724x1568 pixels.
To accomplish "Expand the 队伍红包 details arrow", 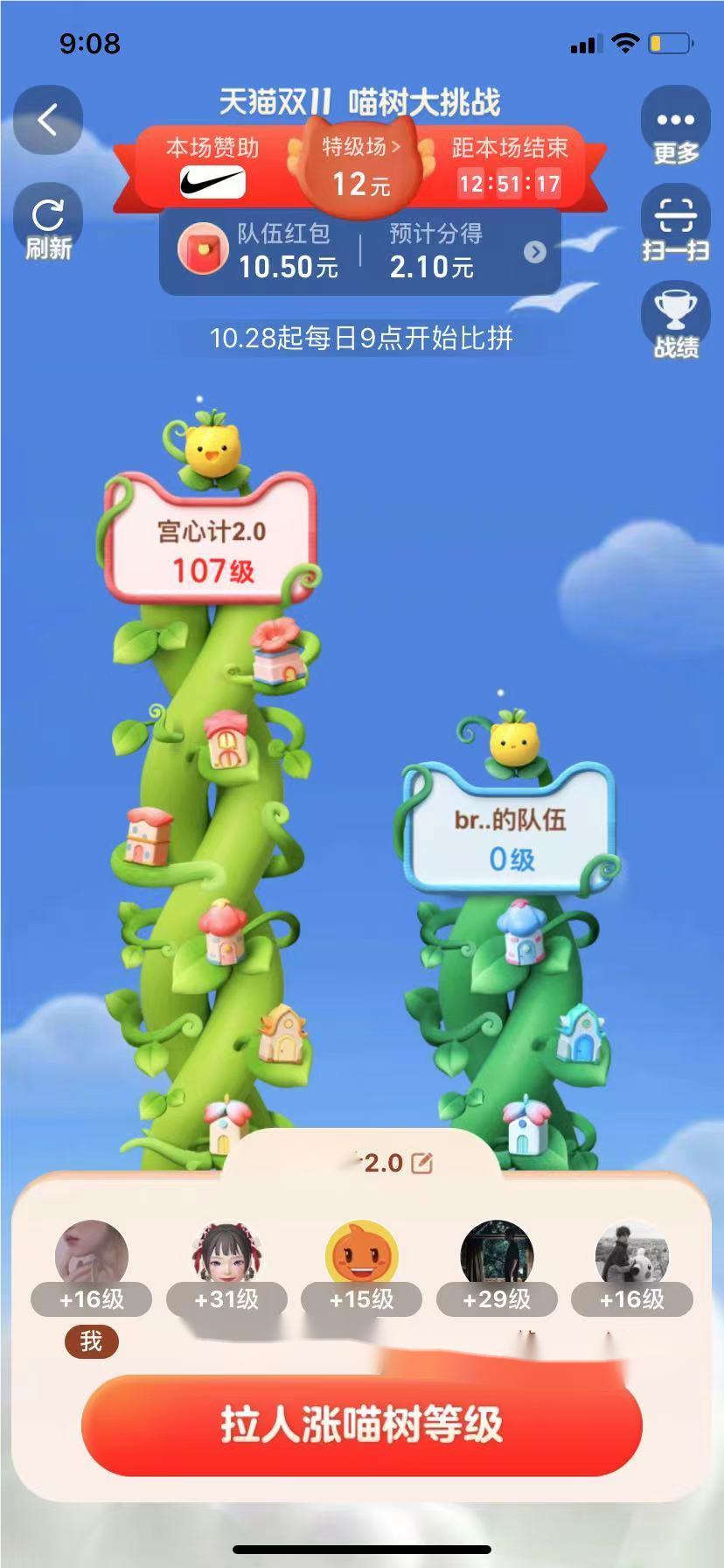I will 534,252.
